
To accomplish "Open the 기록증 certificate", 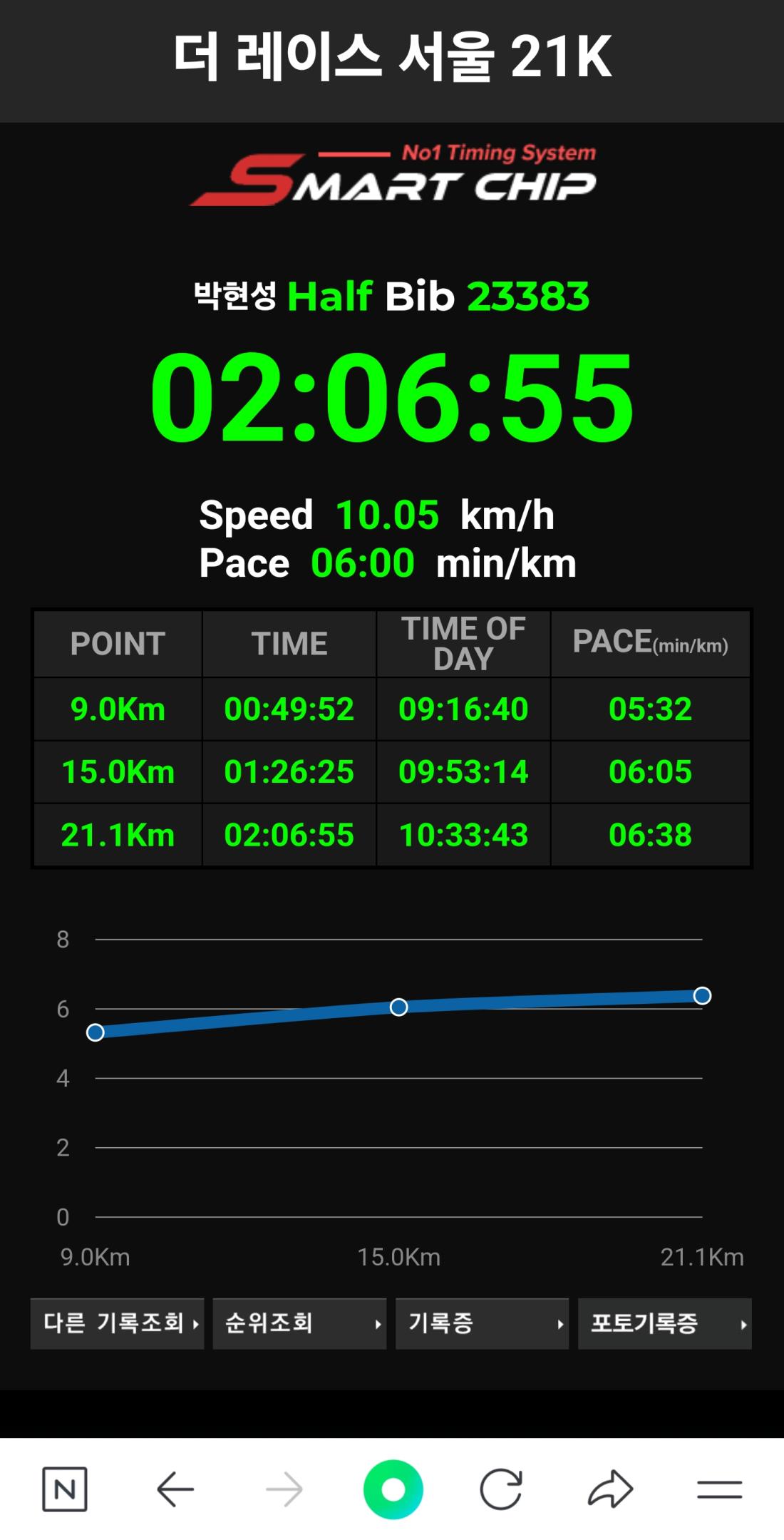I will tap(482, 1323).
